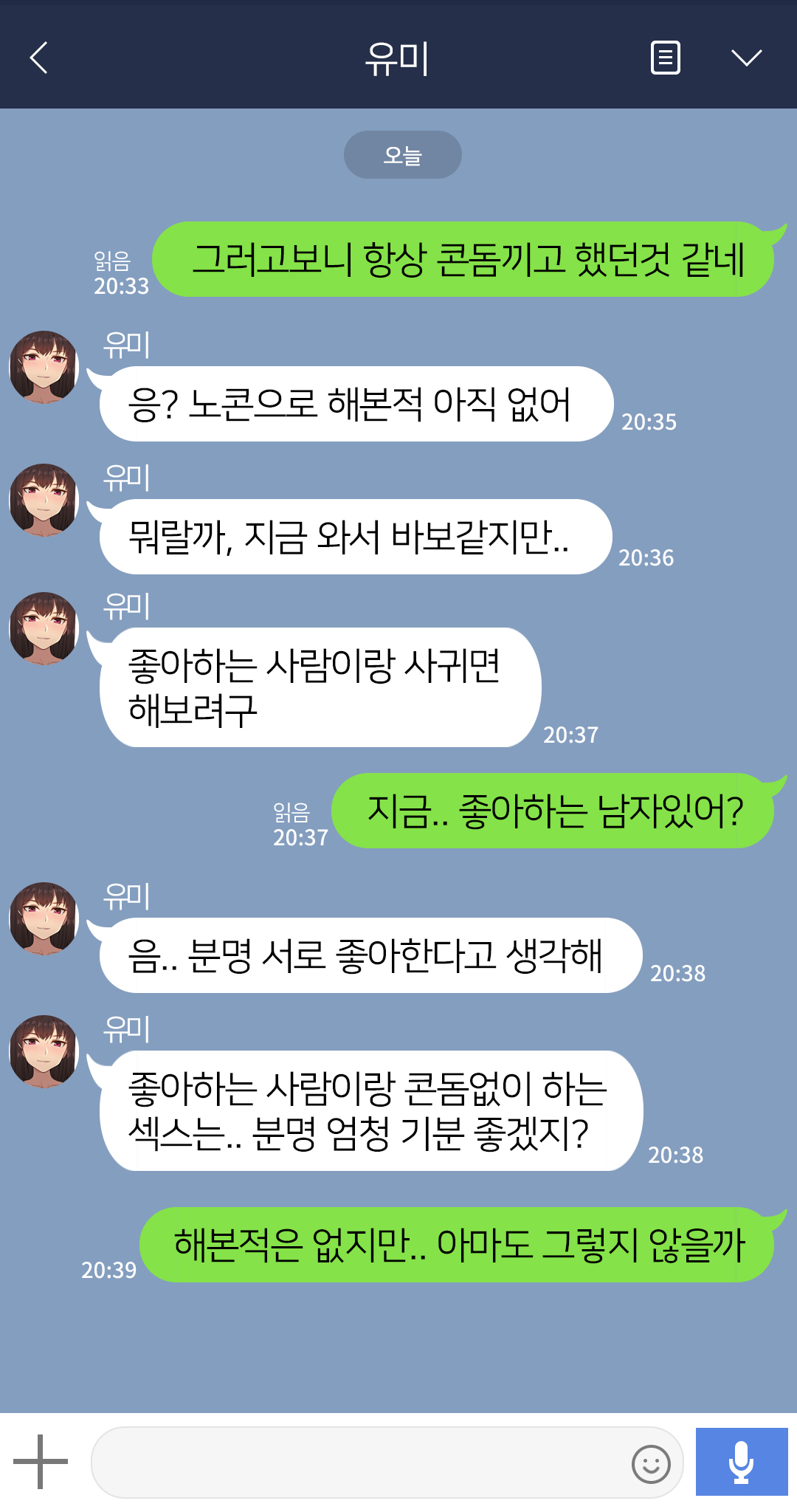The image size is (797, 1512).
Task: Open the emoji sticker picker
Action: click(x=651, y=1463)
